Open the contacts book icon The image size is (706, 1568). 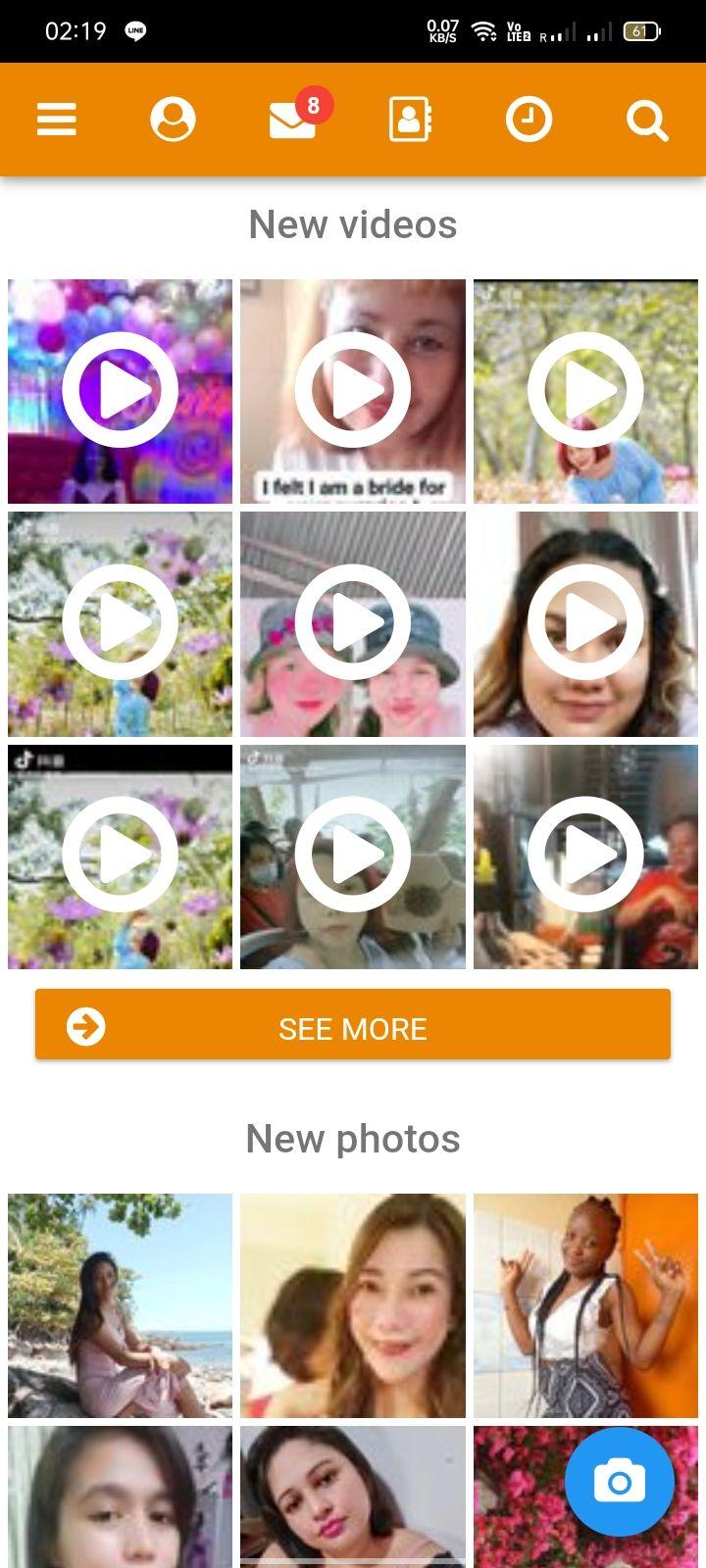[x=410, y=120]
